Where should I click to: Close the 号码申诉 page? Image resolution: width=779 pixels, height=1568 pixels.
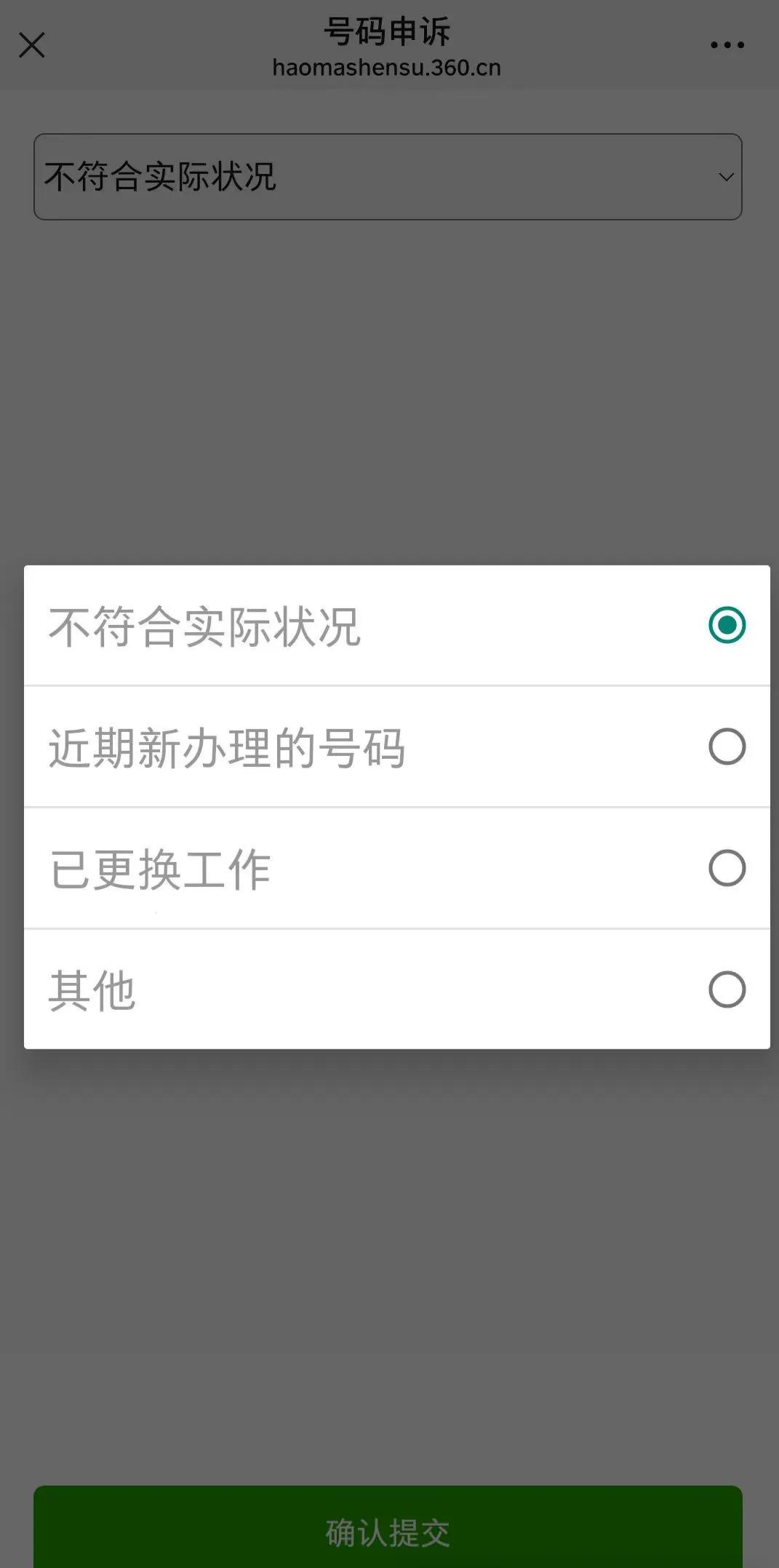coord(32,45)
